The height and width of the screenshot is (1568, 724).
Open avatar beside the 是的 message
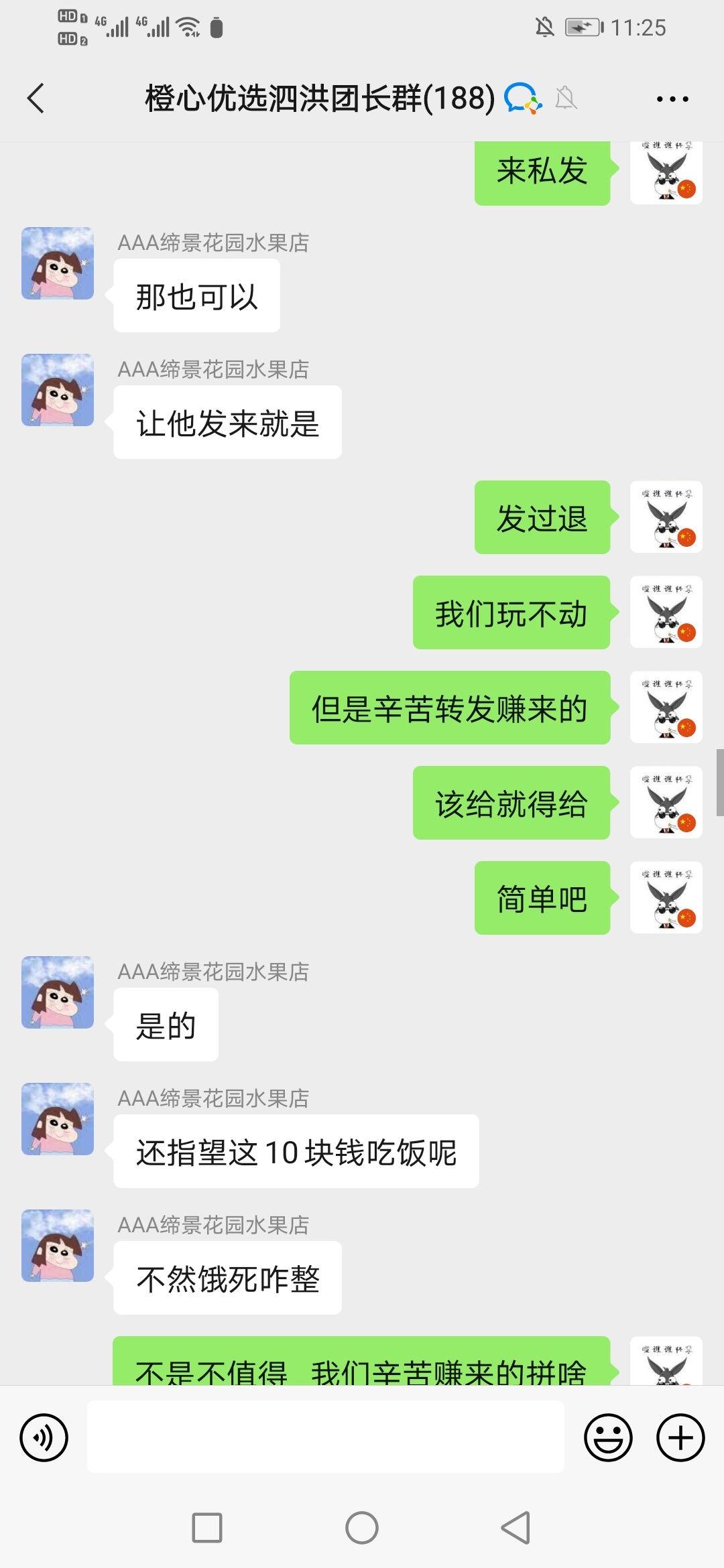click(58, 992)
